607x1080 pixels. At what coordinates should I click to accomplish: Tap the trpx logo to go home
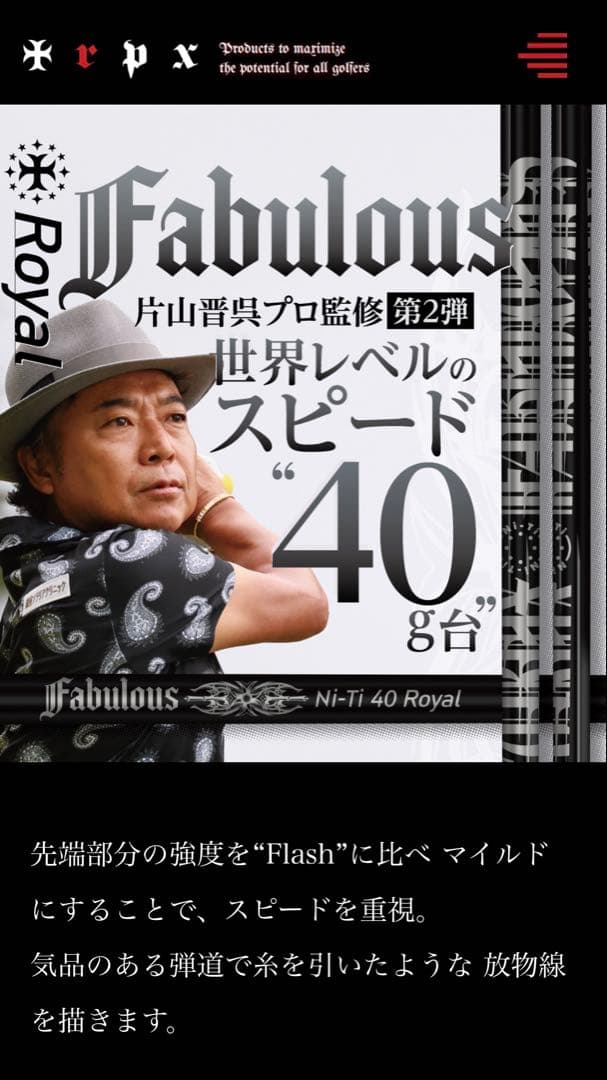pos(110,56)
